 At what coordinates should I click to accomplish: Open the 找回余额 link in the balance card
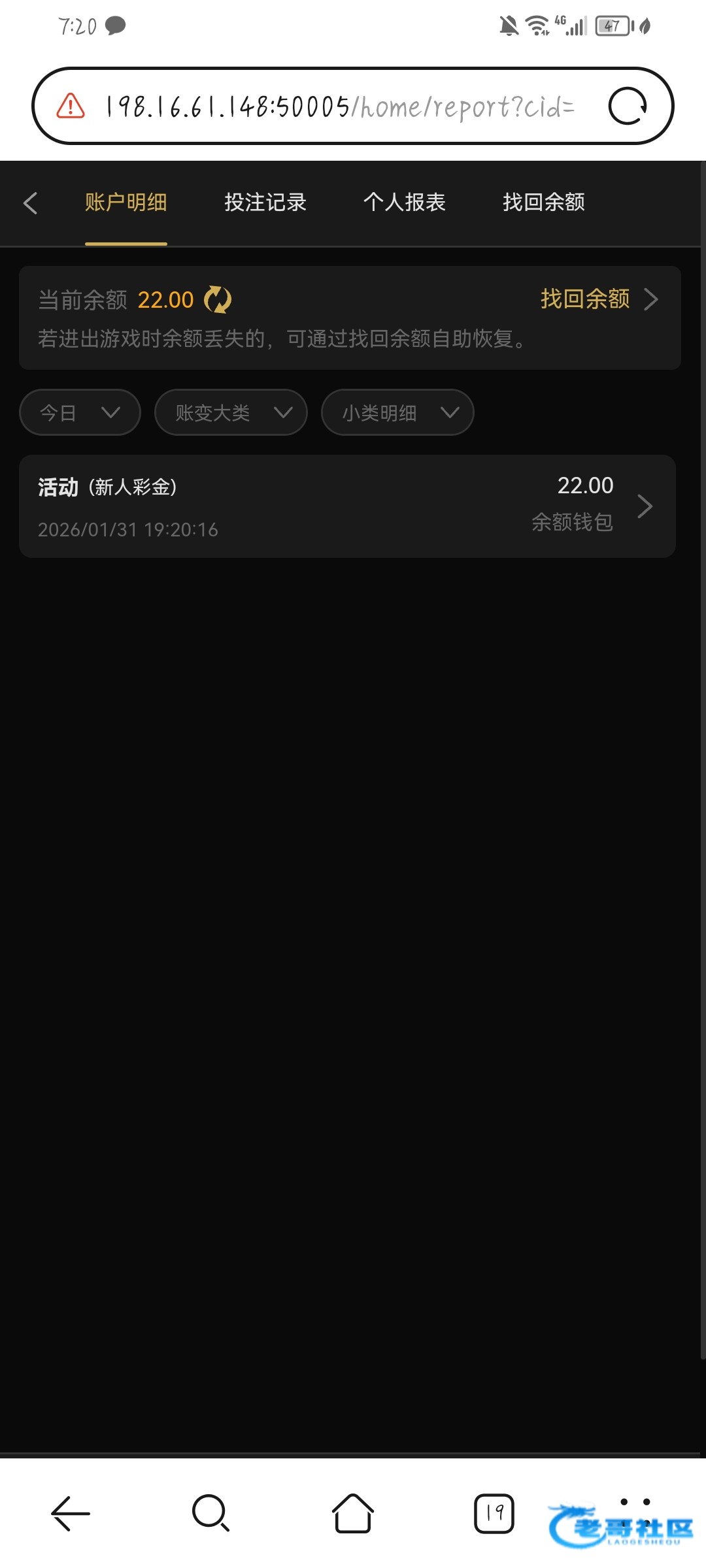click(x=598, y=299)
